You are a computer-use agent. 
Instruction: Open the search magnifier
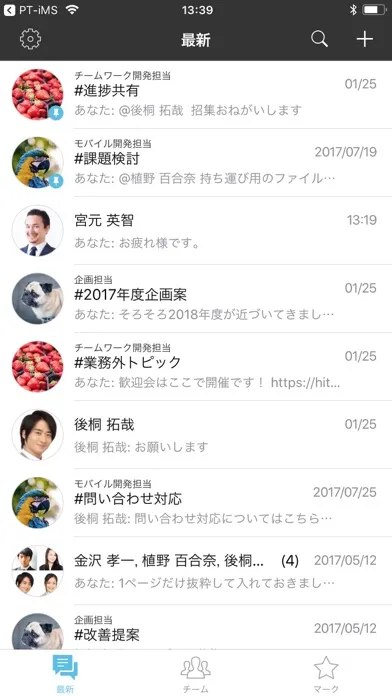pos(319,40)
